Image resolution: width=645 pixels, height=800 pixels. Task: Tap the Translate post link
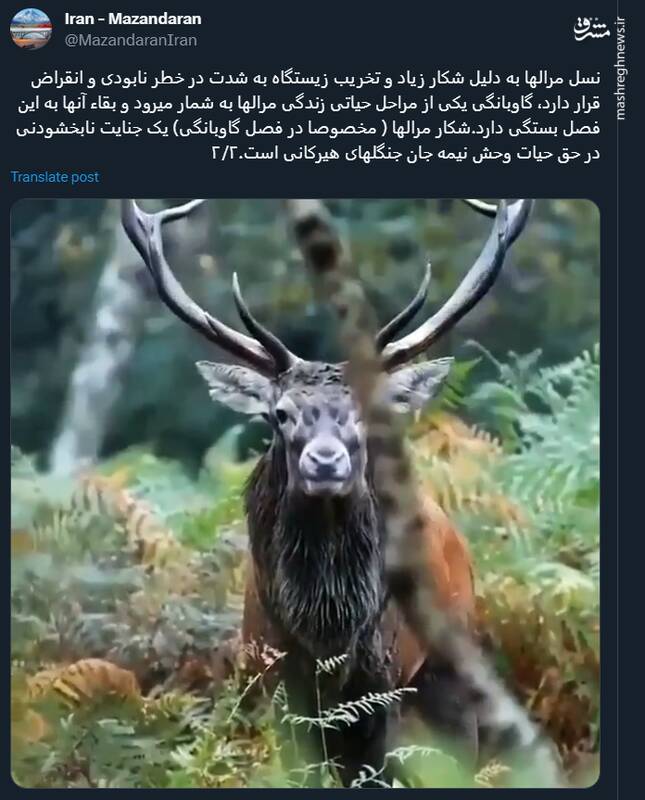pyautogui.click(x=55, y=177)
